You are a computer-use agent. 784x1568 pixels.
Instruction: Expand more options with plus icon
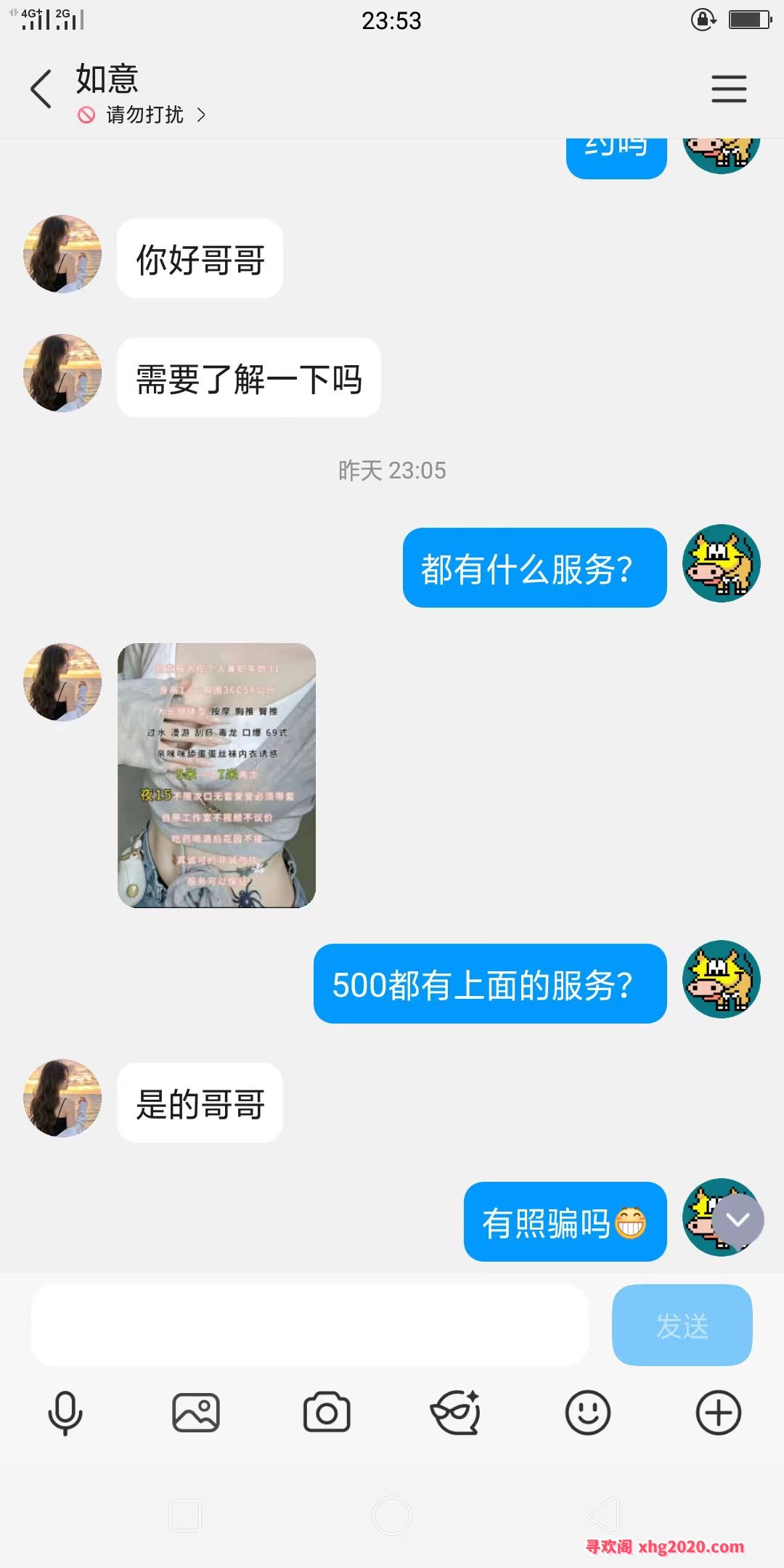pyautogui.click(x=718, y=1413)
